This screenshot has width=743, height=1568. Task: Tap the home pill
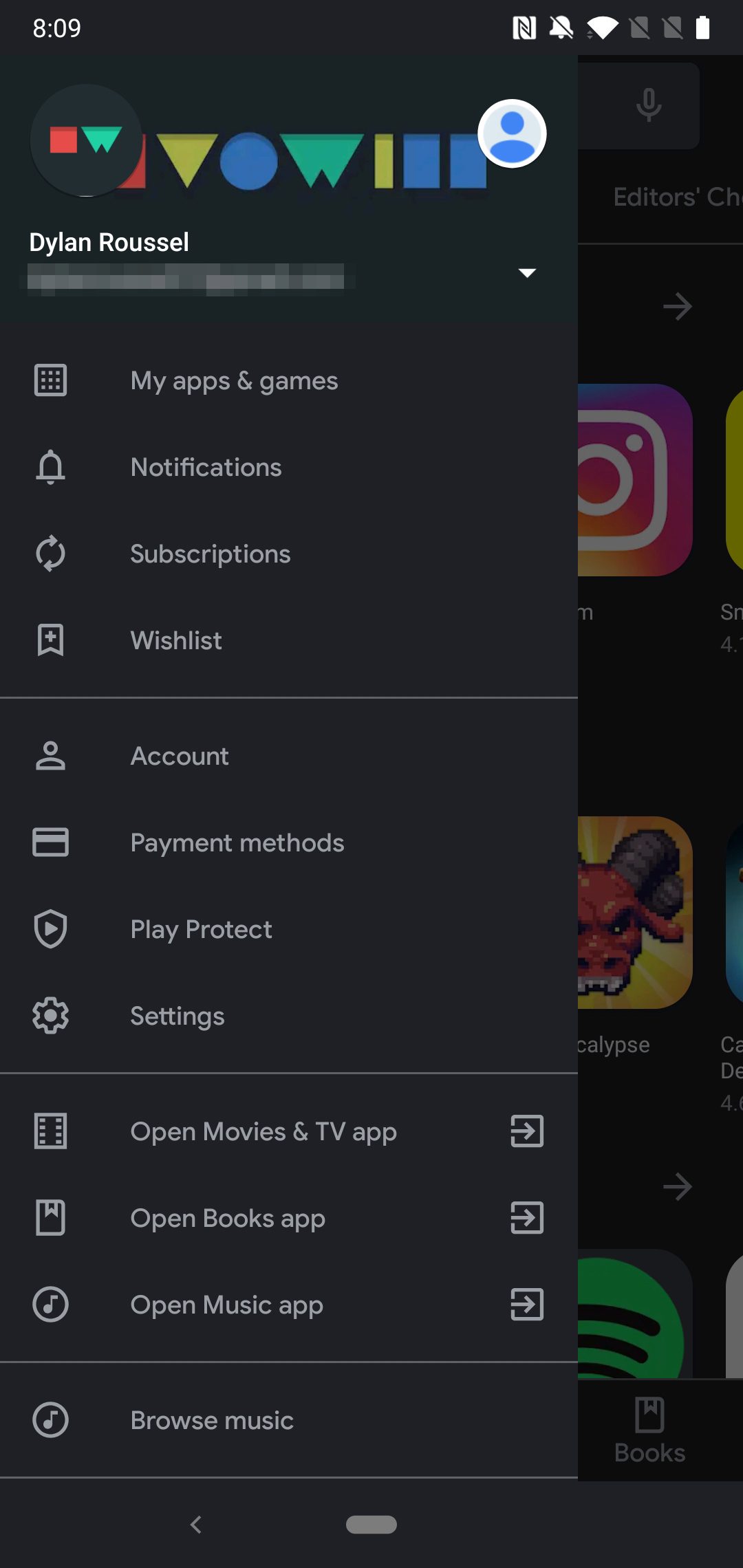pyautogui.click(x=371, y=1525)
